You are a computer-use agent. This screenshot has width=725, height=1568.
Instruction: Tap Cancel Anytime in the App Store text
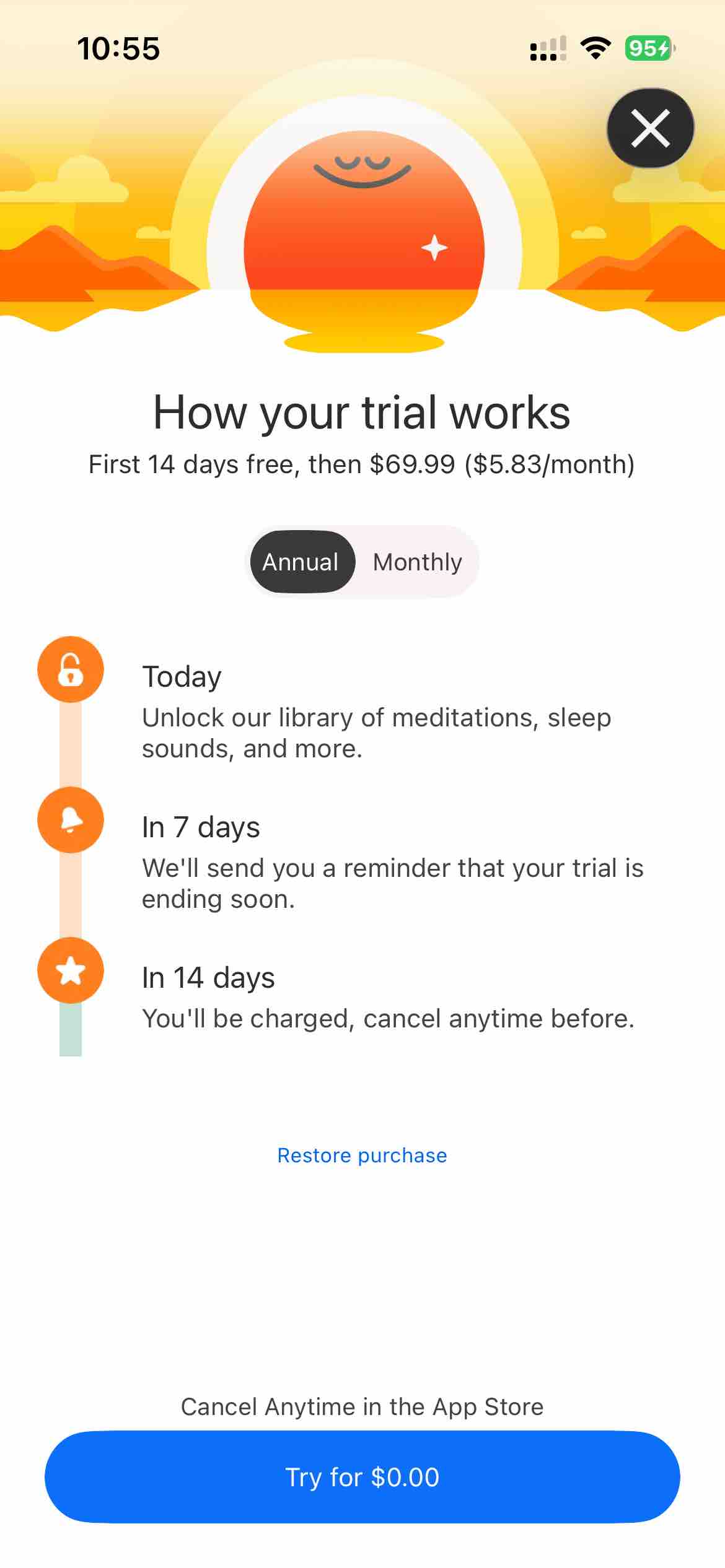coord(362,1406)
